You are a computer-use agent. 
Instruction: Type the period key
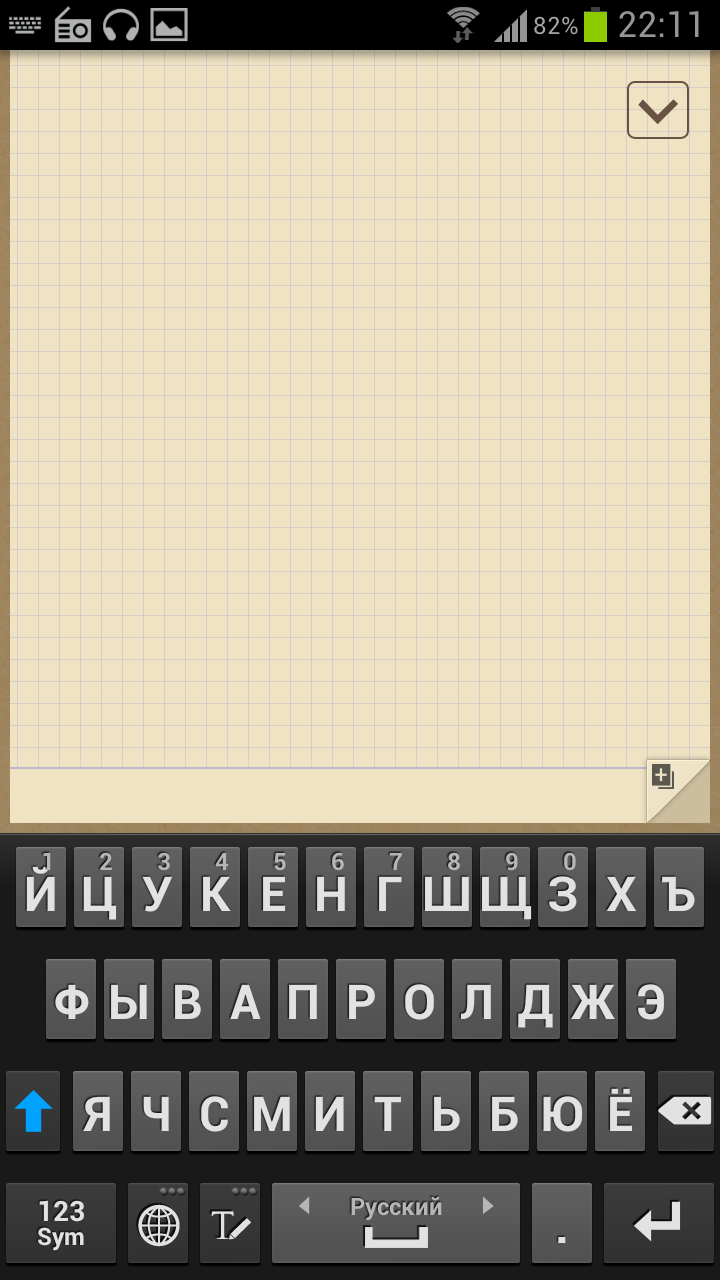(x=562, y=1223)
